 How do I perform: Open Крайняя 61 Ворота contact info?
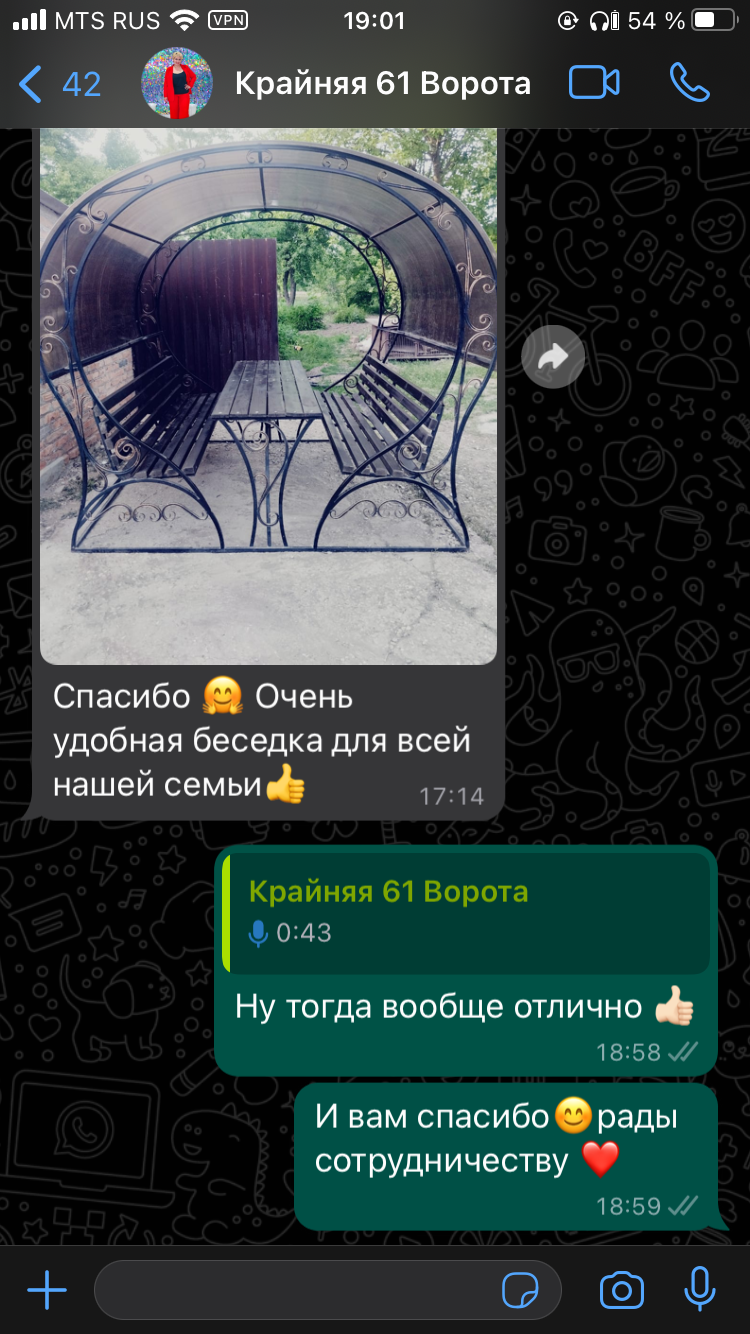[382, 84]
